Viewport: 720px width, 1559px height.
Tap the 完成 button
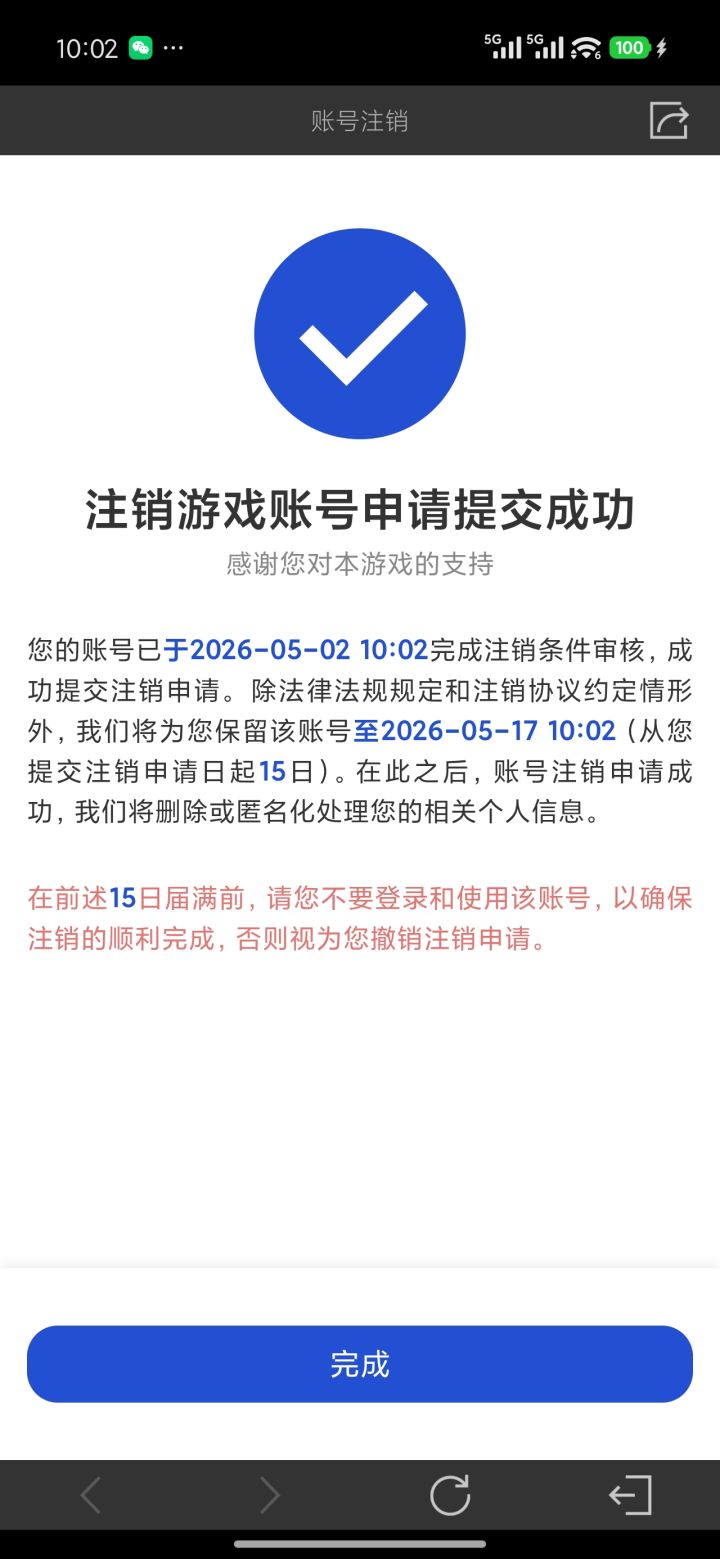pyautogui.click(x=360, y=1364)
